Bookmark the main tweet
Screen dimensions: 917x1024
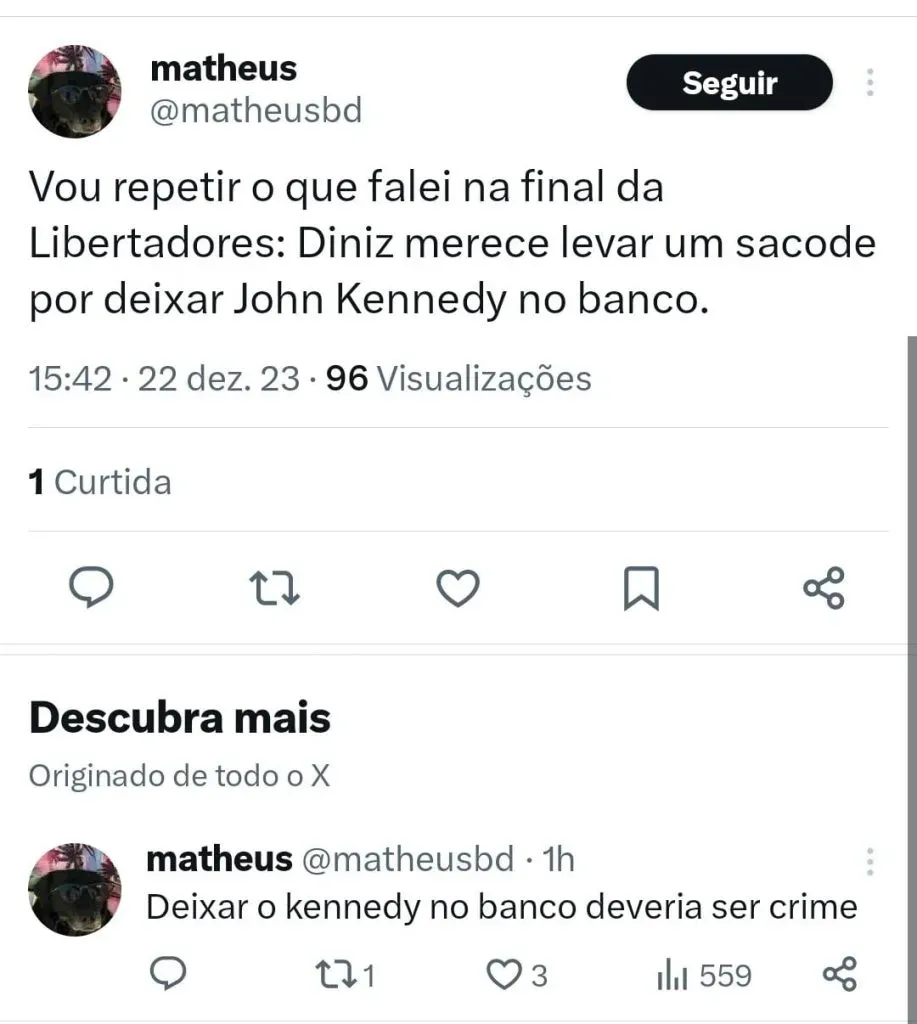click(x=641, y=588)
